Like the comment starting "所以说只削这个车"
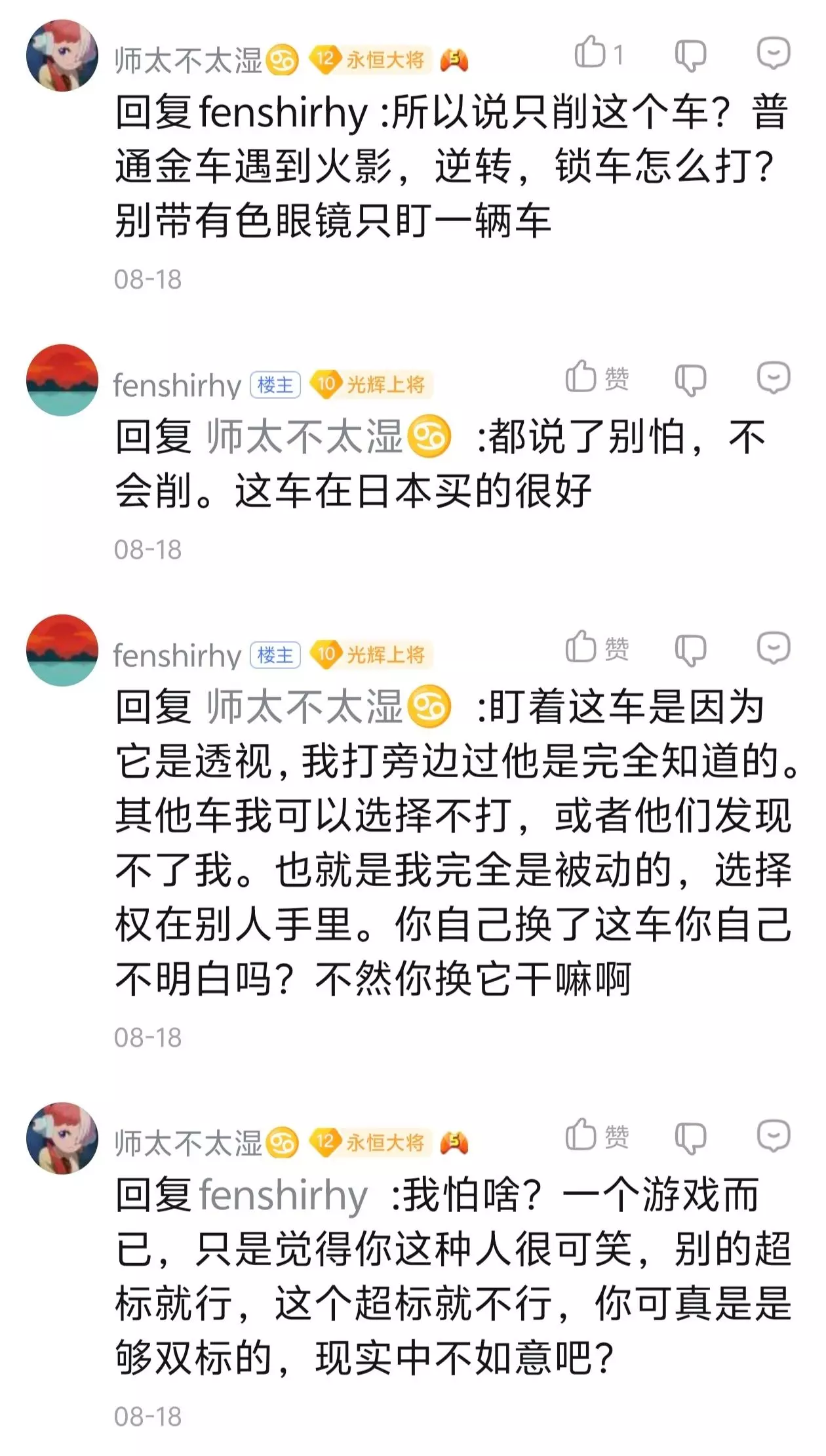This screenshot has width=826, height=1456. click(598, 53)
